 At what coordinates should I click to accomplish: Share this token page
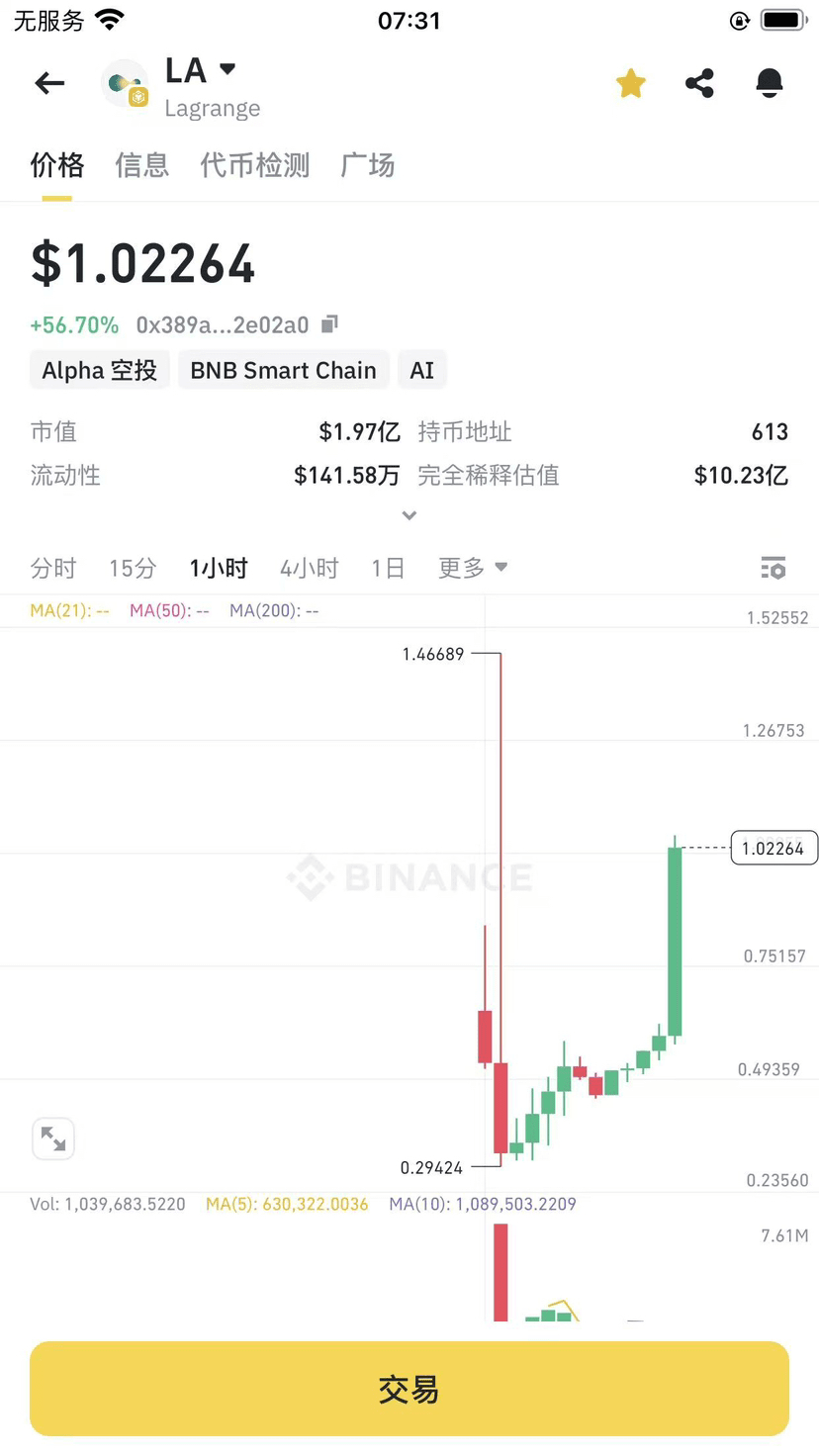(699, 83)
